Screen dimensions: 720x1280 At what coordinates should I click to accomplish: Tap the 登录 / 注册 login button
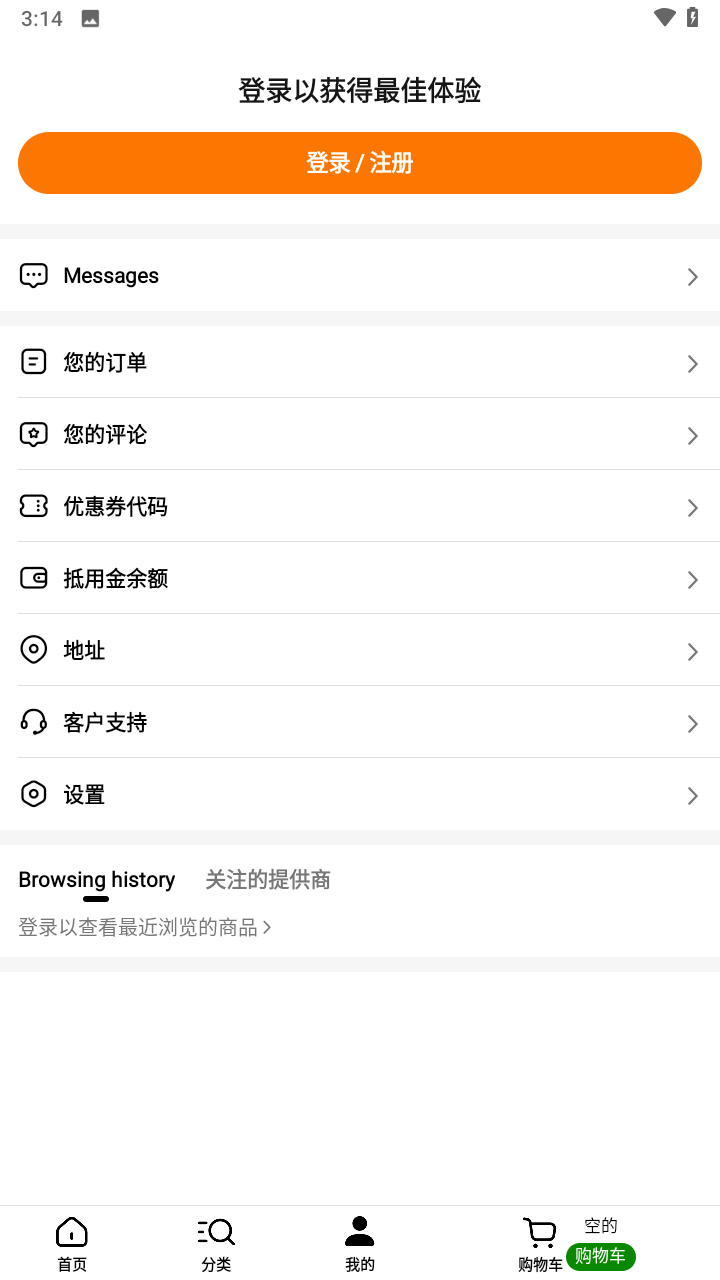pyautogui.click(x=360, y=163)
